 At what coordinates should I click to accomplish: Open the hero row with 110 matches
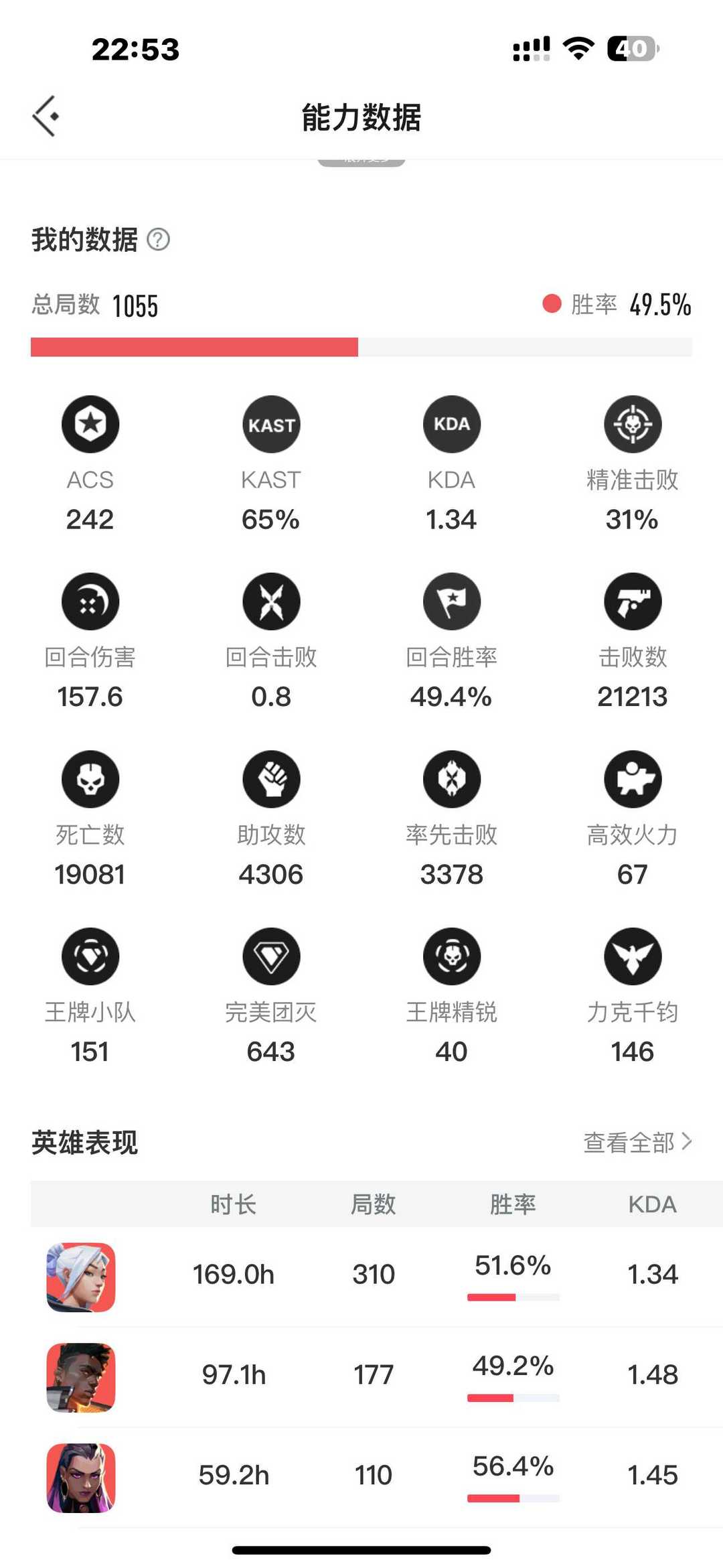coord(377,1478)
